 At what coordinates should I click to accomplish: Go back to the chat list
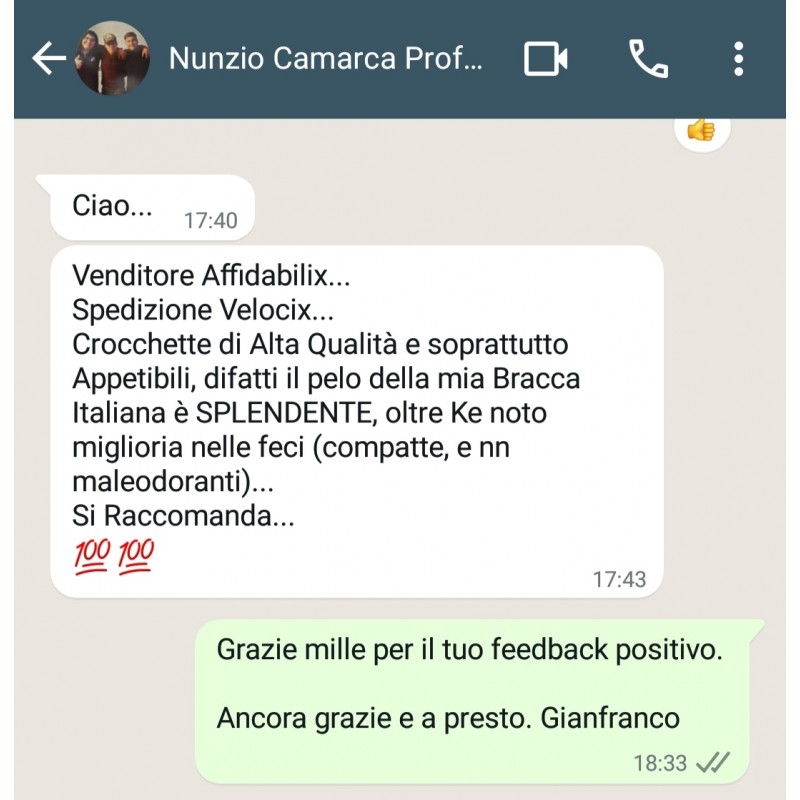[x=48, y=59]
